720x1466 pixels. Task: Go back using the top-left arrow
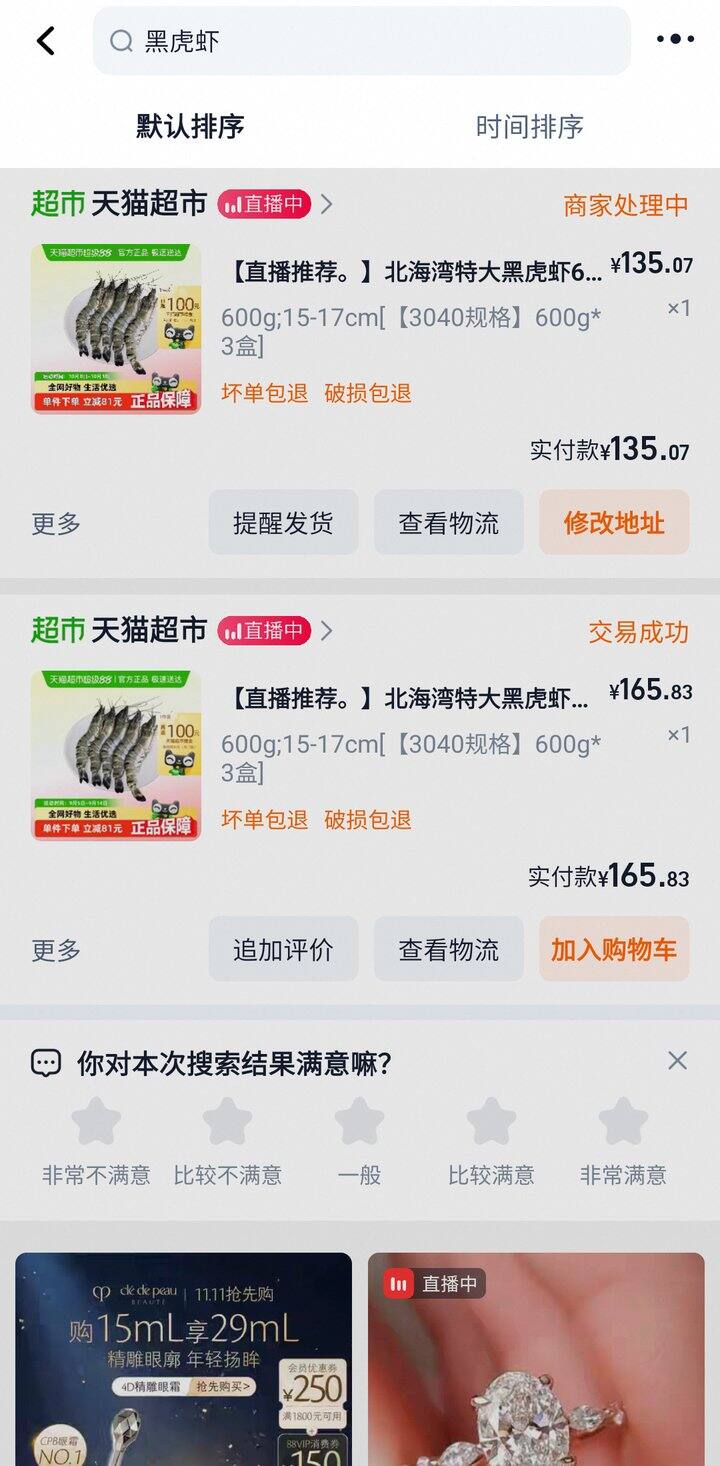point(45,41)
